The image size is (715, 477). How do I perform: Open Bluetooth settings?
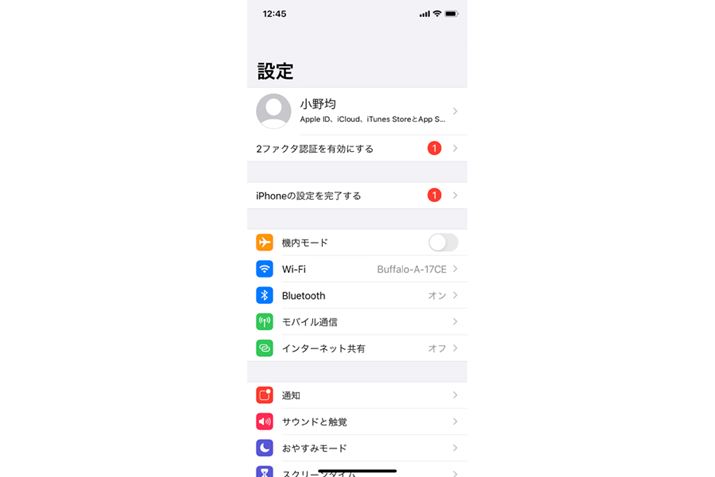tap(356, 296)
